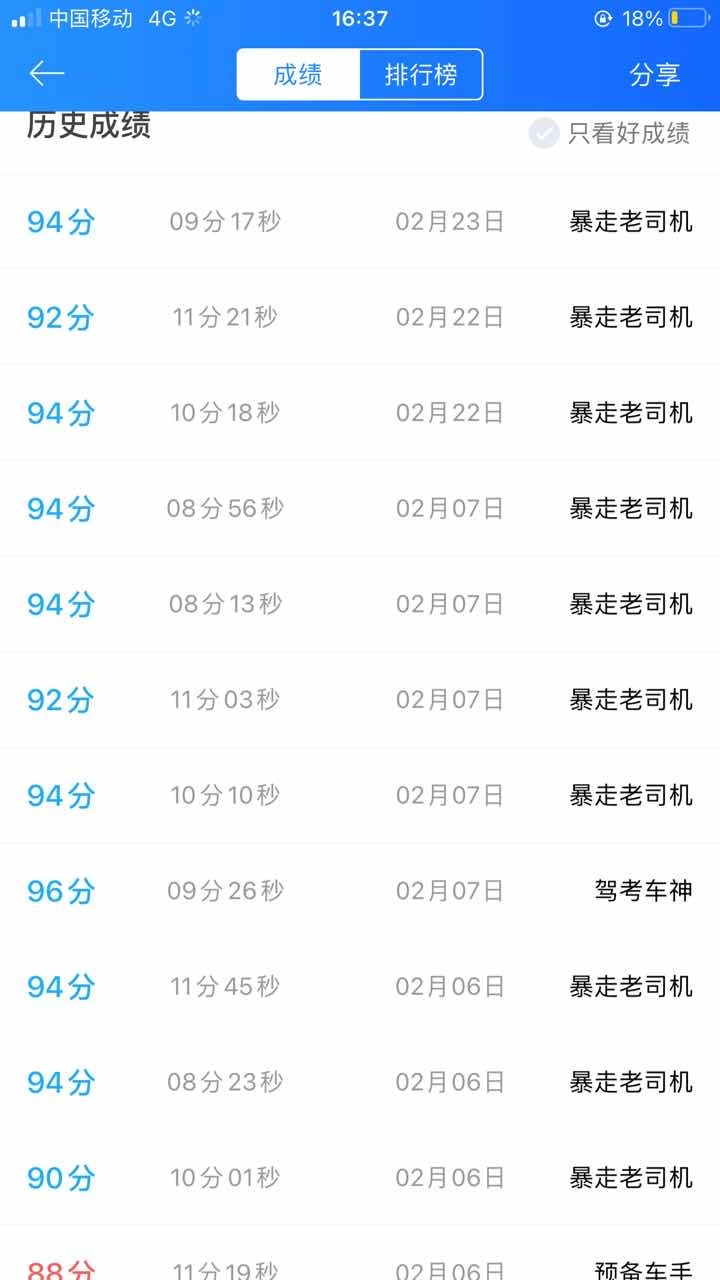Tap the 分享 share button
Viewport: 720px width, 1280px height.
655,75
